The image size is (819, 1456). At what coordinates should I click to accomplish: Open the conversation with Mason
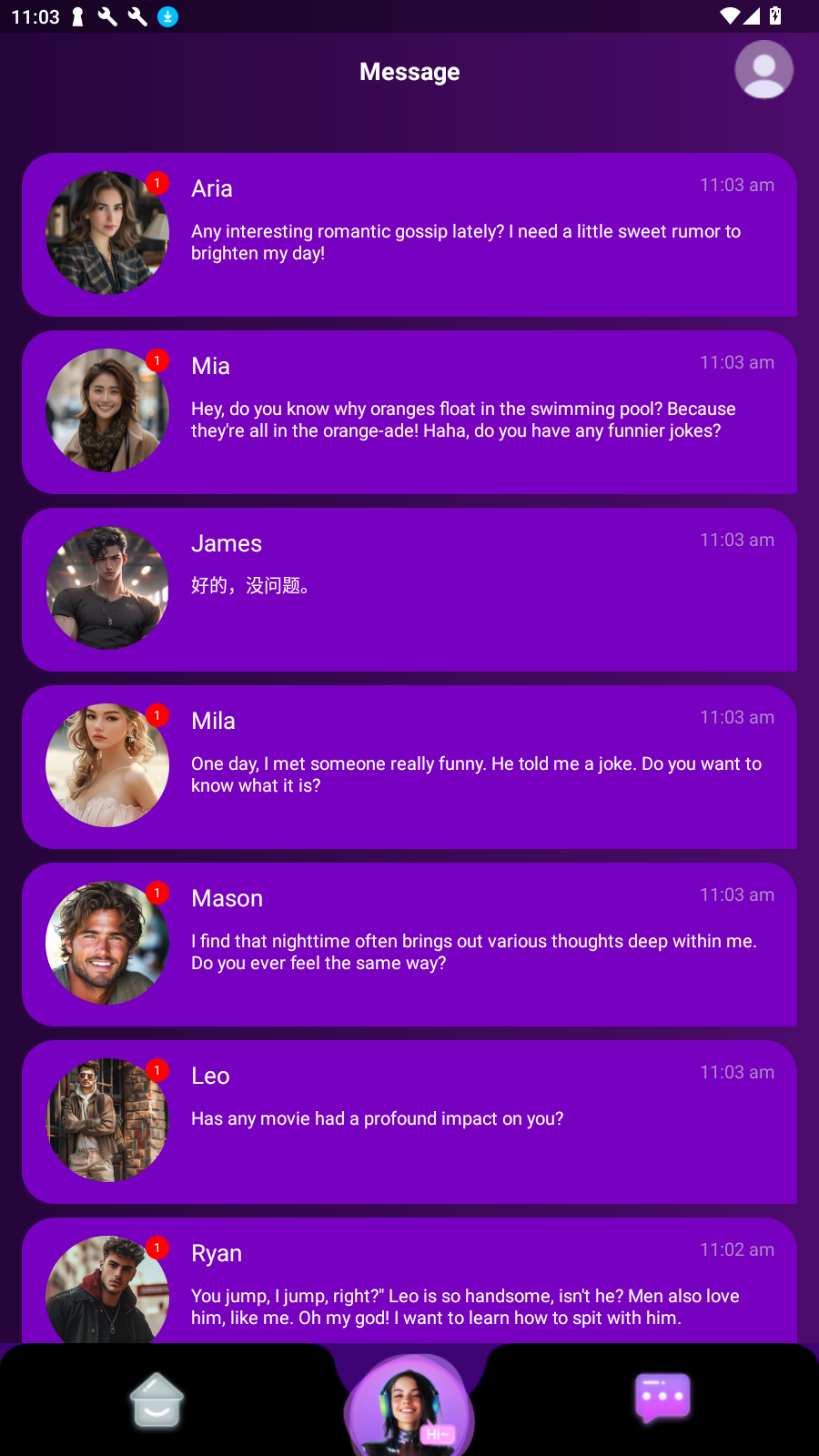click(409, 945)
